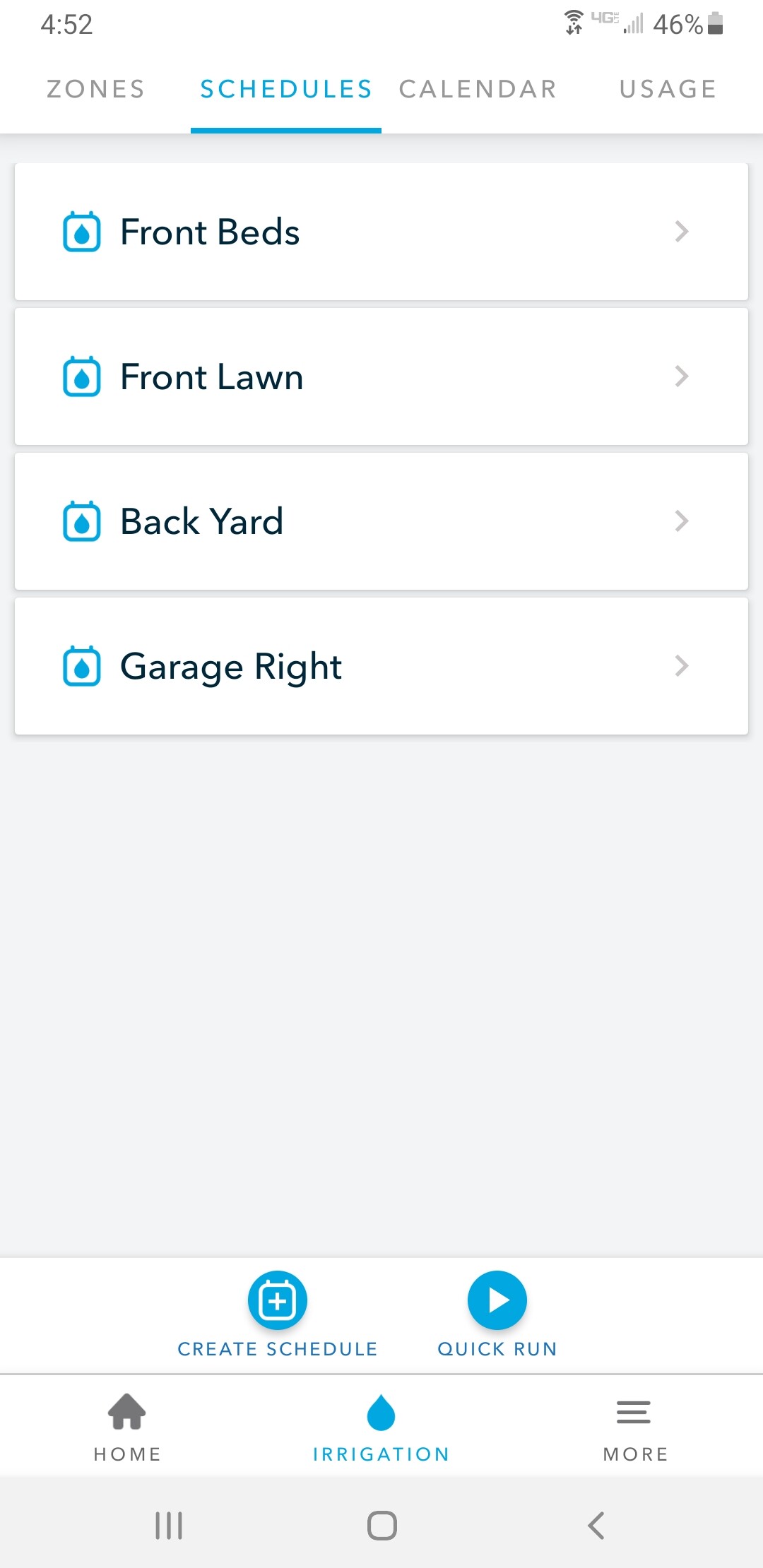Open the Garage Right schedule

pos(381,666)
